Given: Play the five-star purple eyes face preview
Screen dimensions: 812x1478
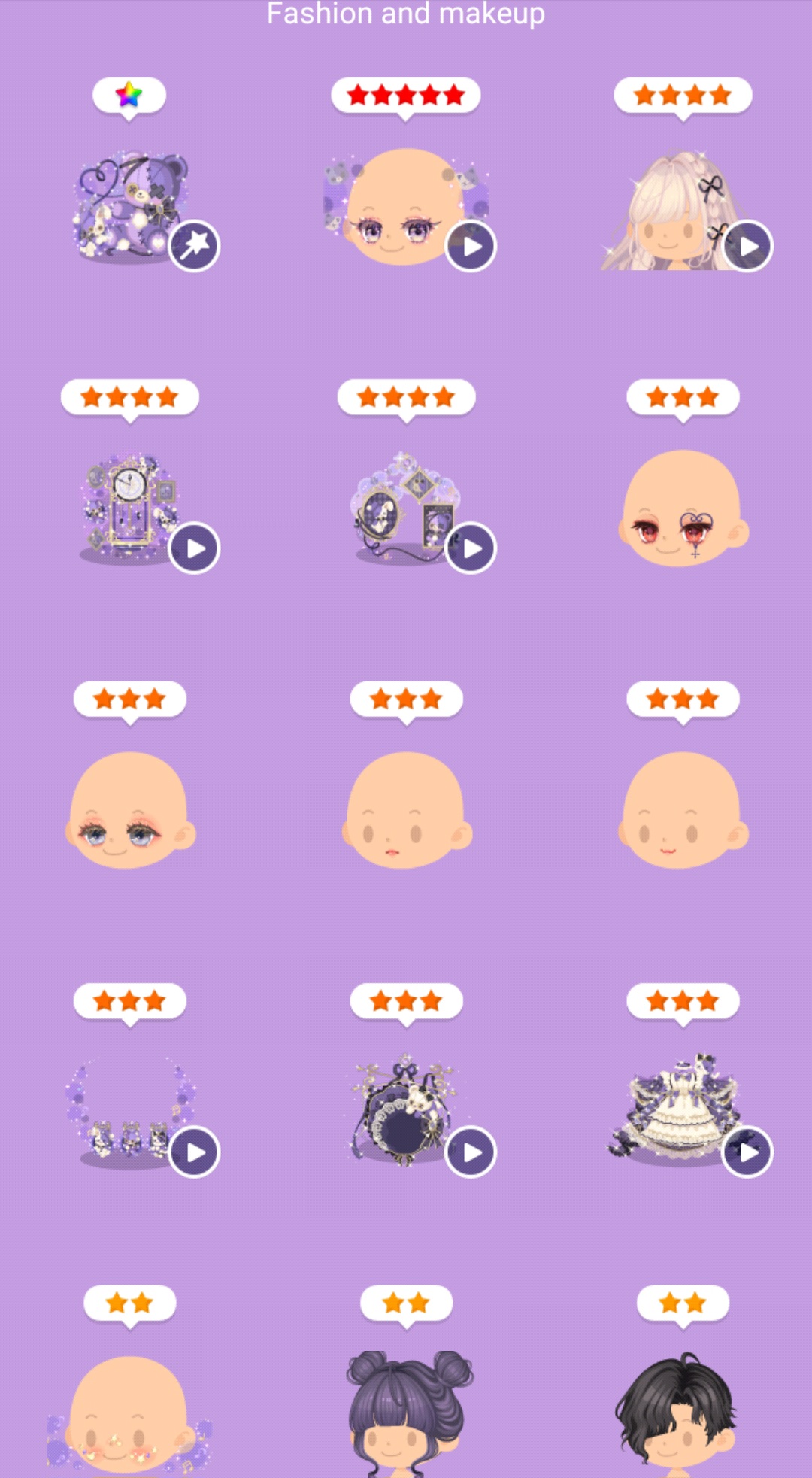Looking at the screenshot, I should tap(471, 246).
